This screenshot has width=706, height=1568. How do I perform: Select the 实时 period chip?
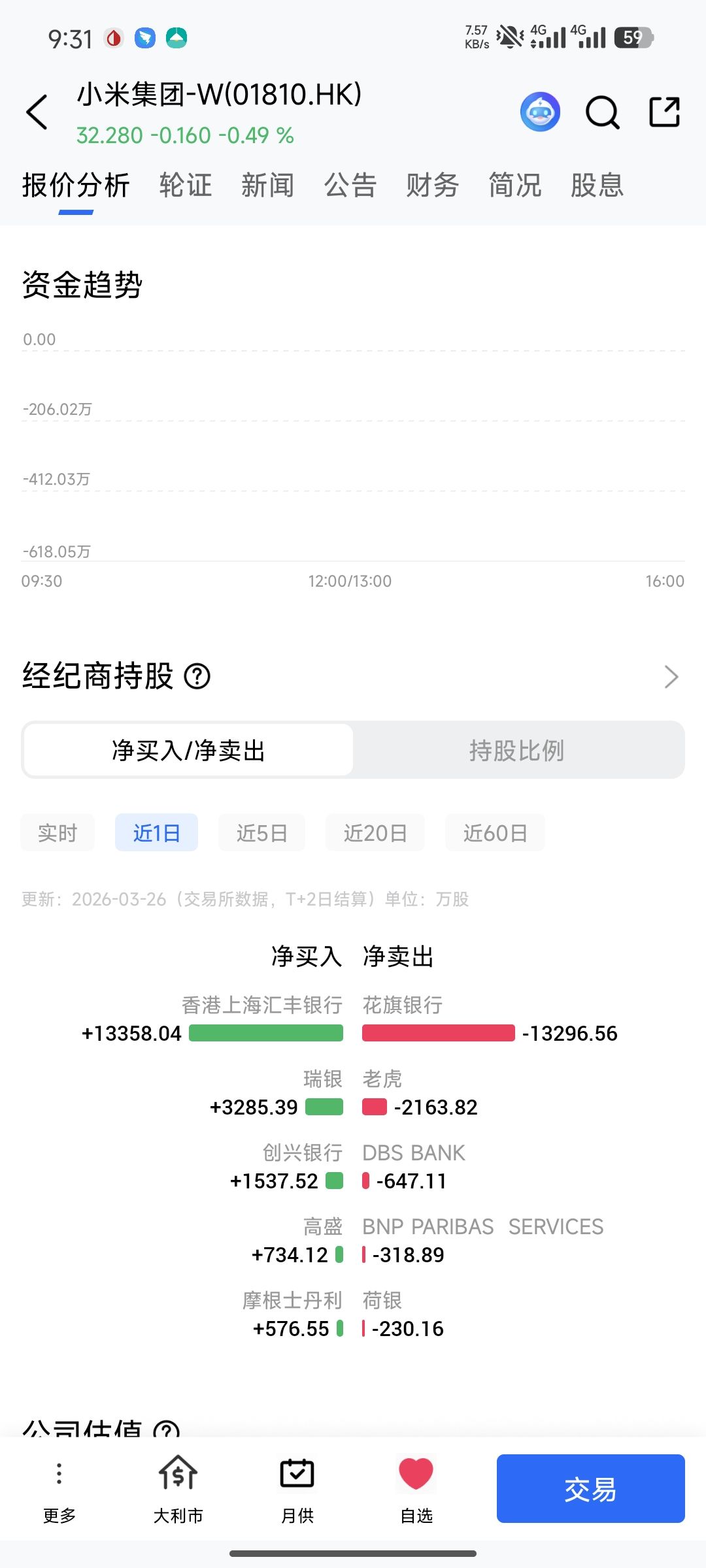tap(58, 833)
